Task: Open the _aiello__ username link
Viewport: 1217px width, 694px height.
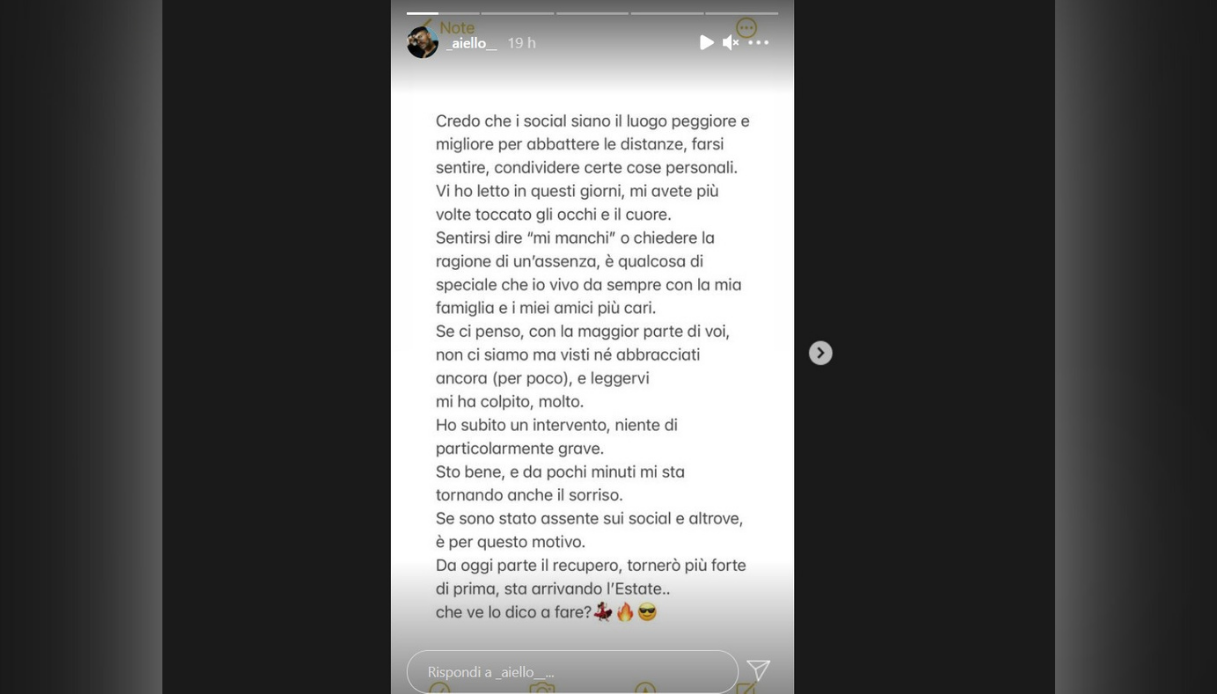Action: pyautogui.click(x=471, y=43)
